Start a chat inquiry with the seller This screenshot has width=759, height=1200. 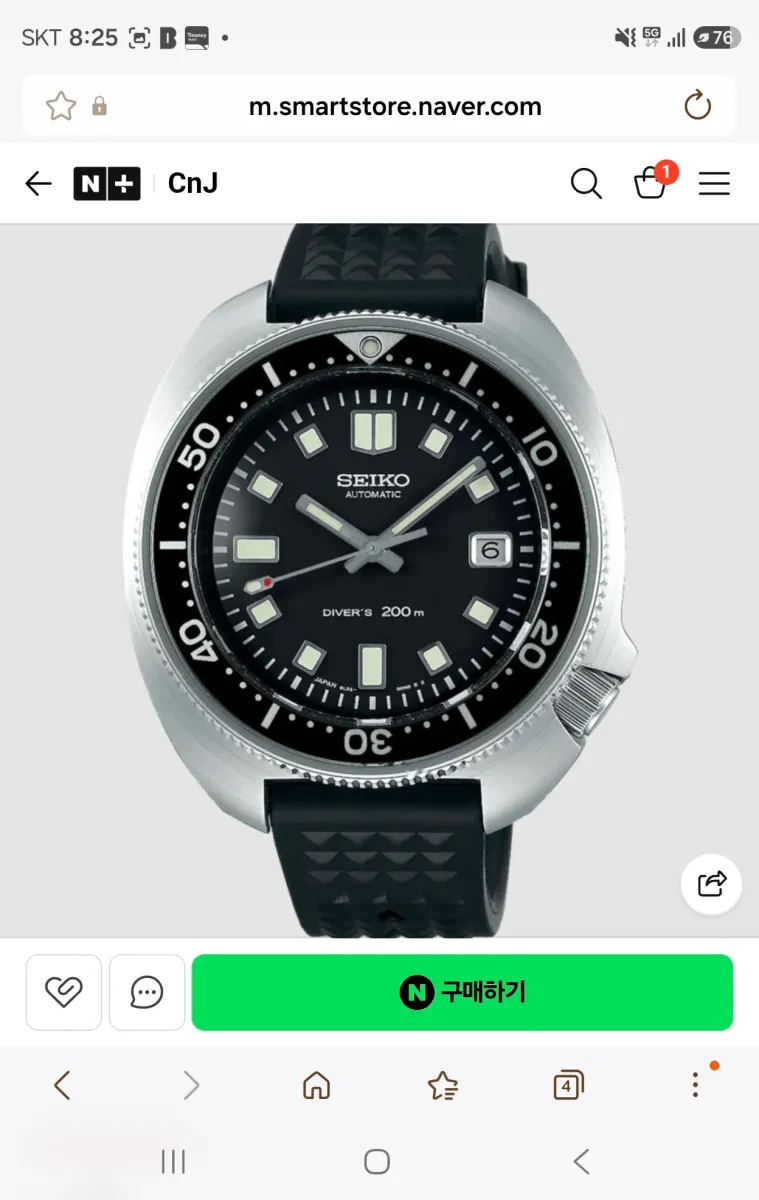147,992
